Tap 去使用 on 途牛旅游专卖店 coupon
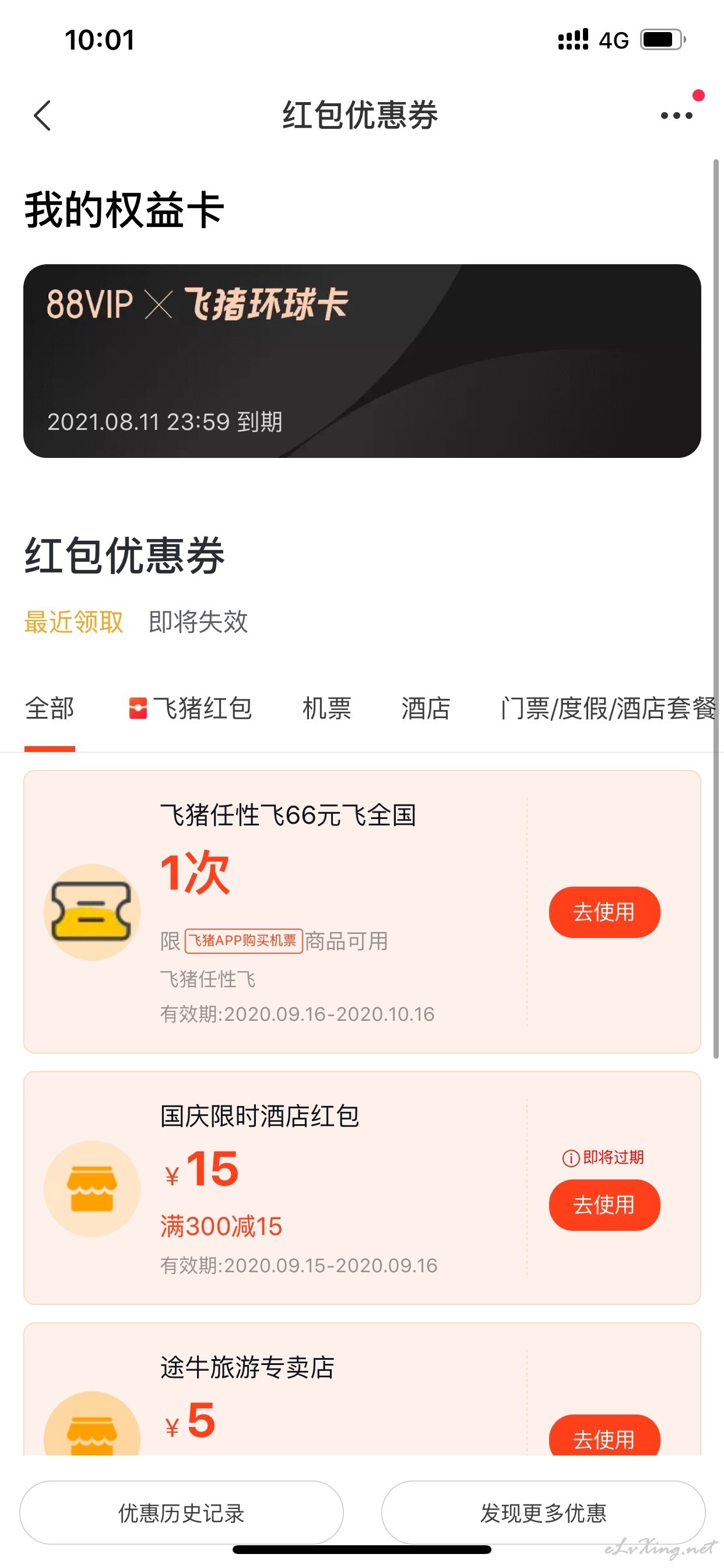The width and height of the screenshot is (724, 1568). click(x=603, y=1438)
